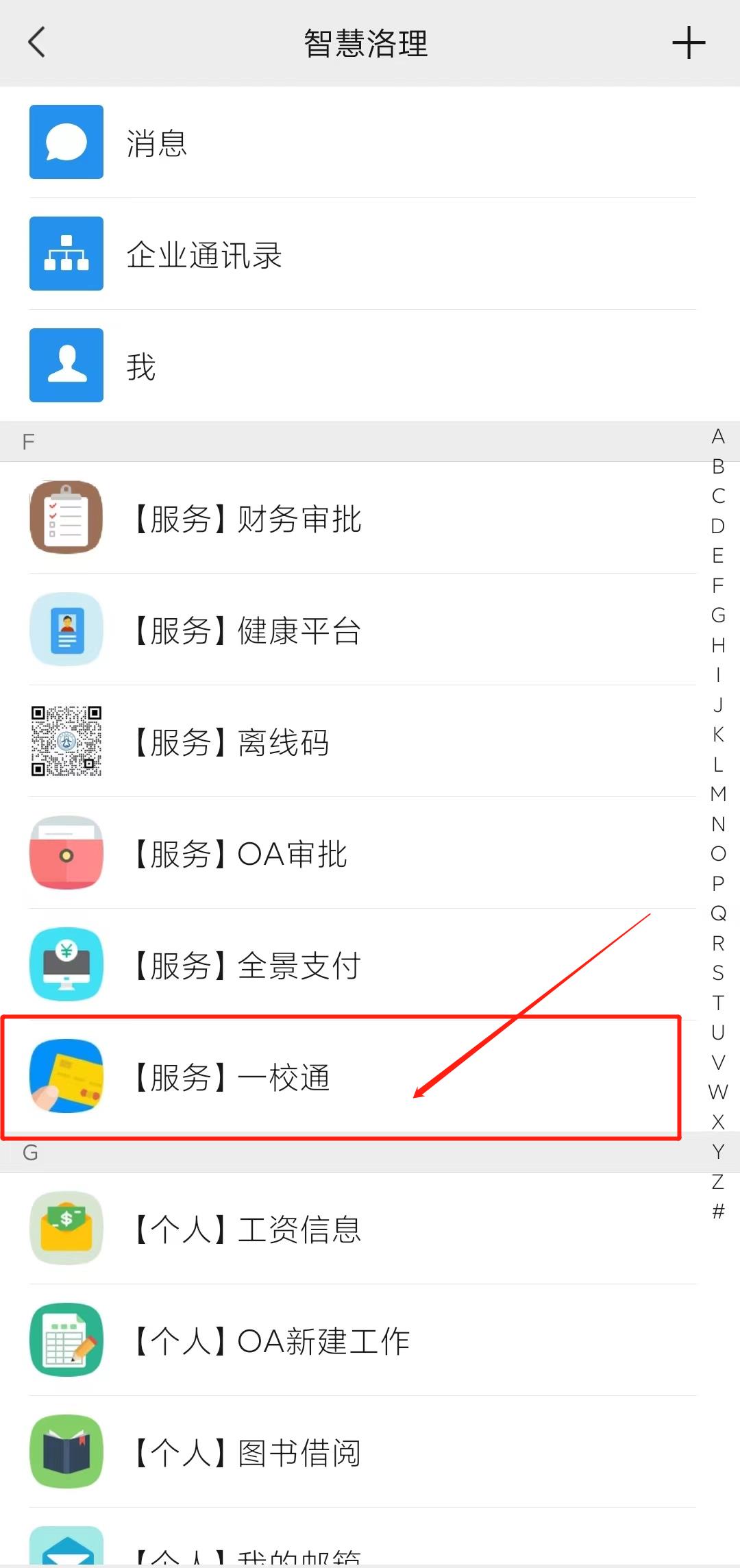Tap the plus icon in the header
The image size is (740, 1568).
coord(688,43)
